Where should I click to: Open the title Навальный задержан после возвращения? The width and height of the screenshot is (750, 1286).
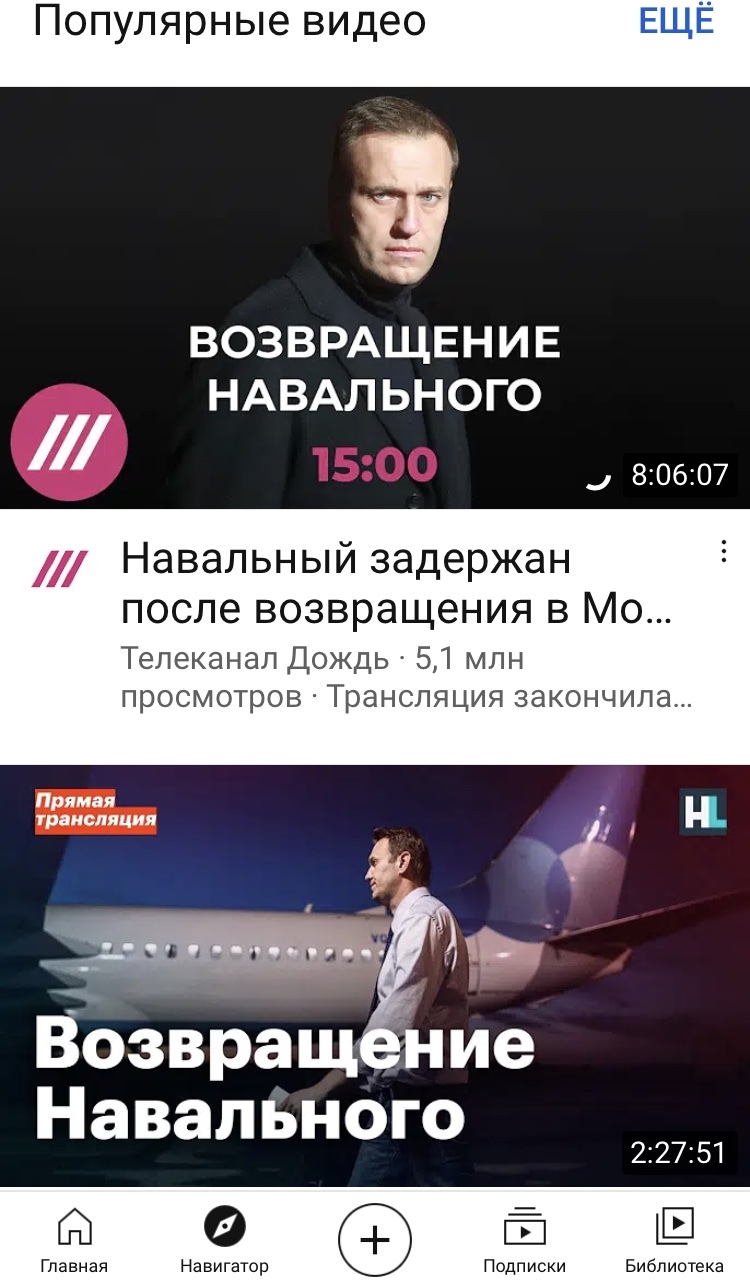395,584
